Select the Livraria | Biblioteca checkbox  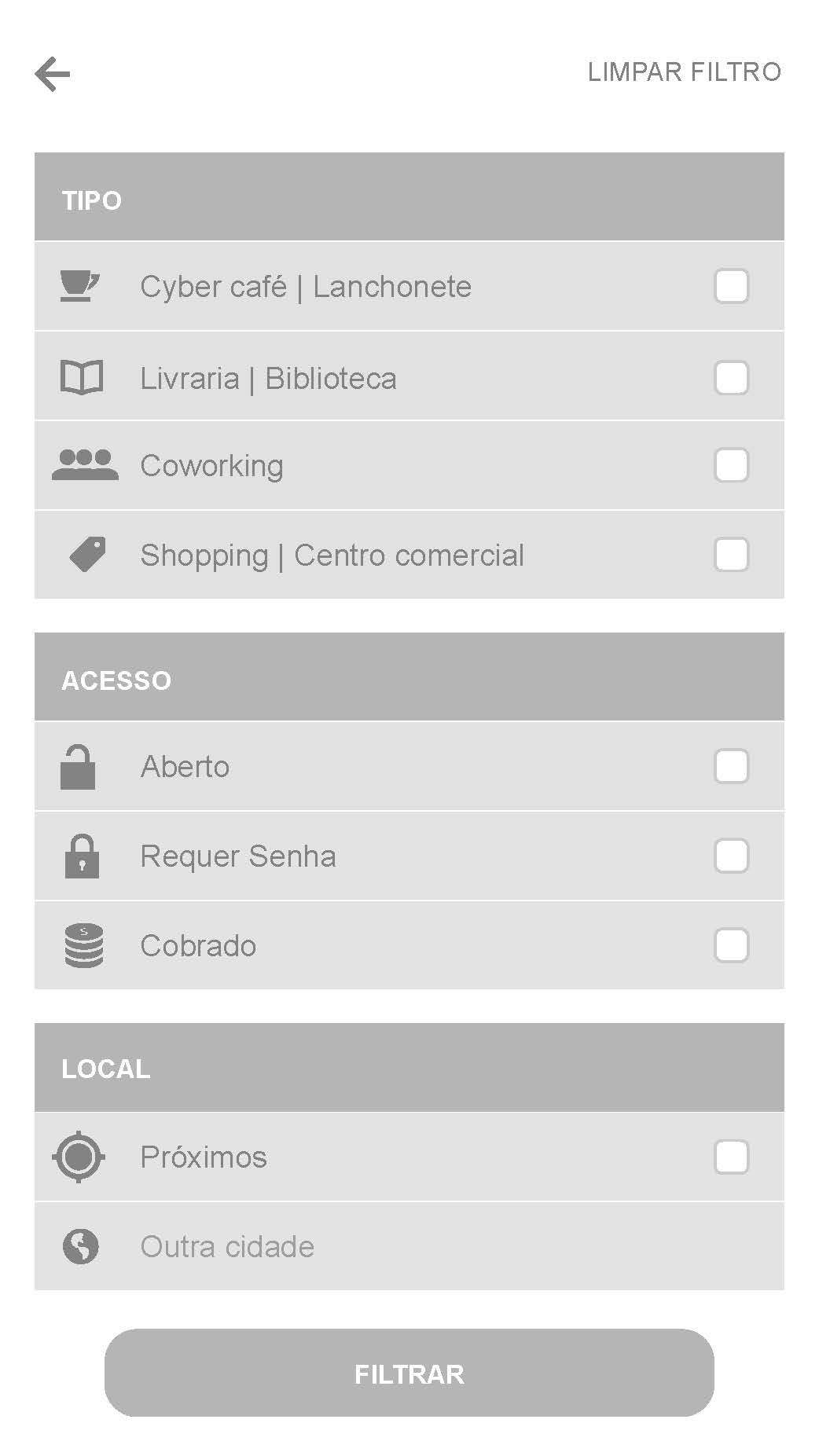click(x=731, y=378)
